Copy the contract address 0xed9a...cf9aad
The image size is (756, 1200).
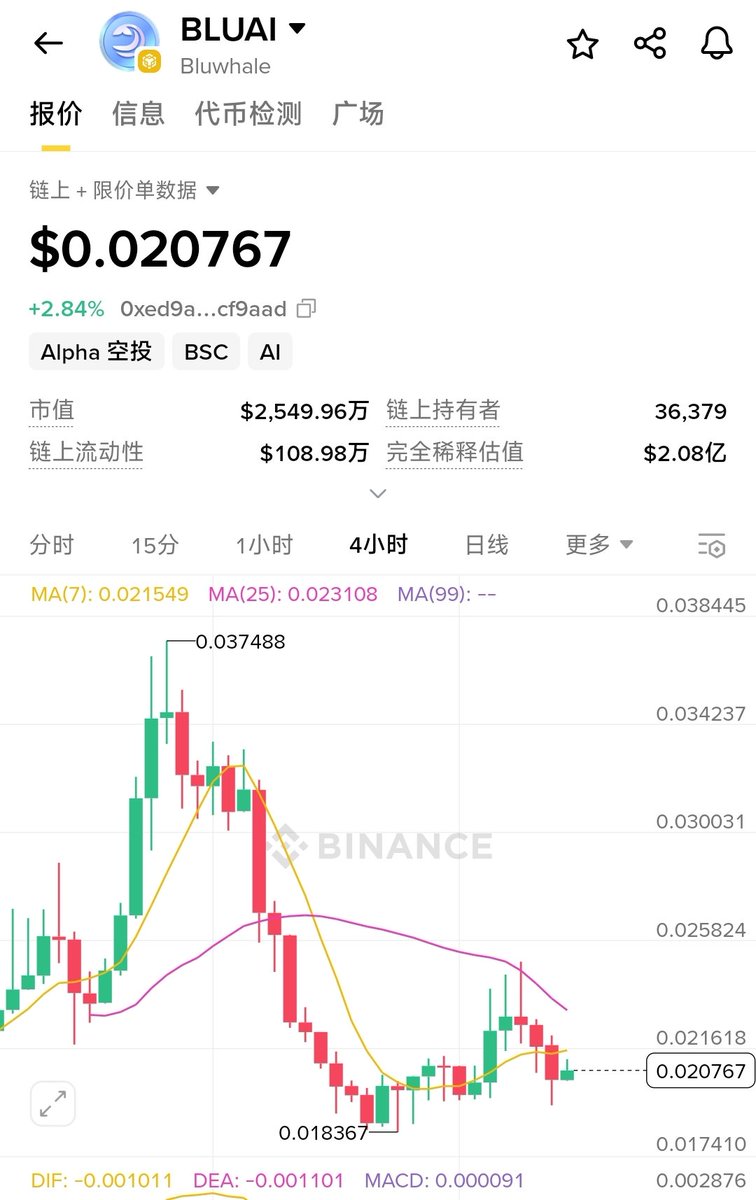tap(307, 308)
